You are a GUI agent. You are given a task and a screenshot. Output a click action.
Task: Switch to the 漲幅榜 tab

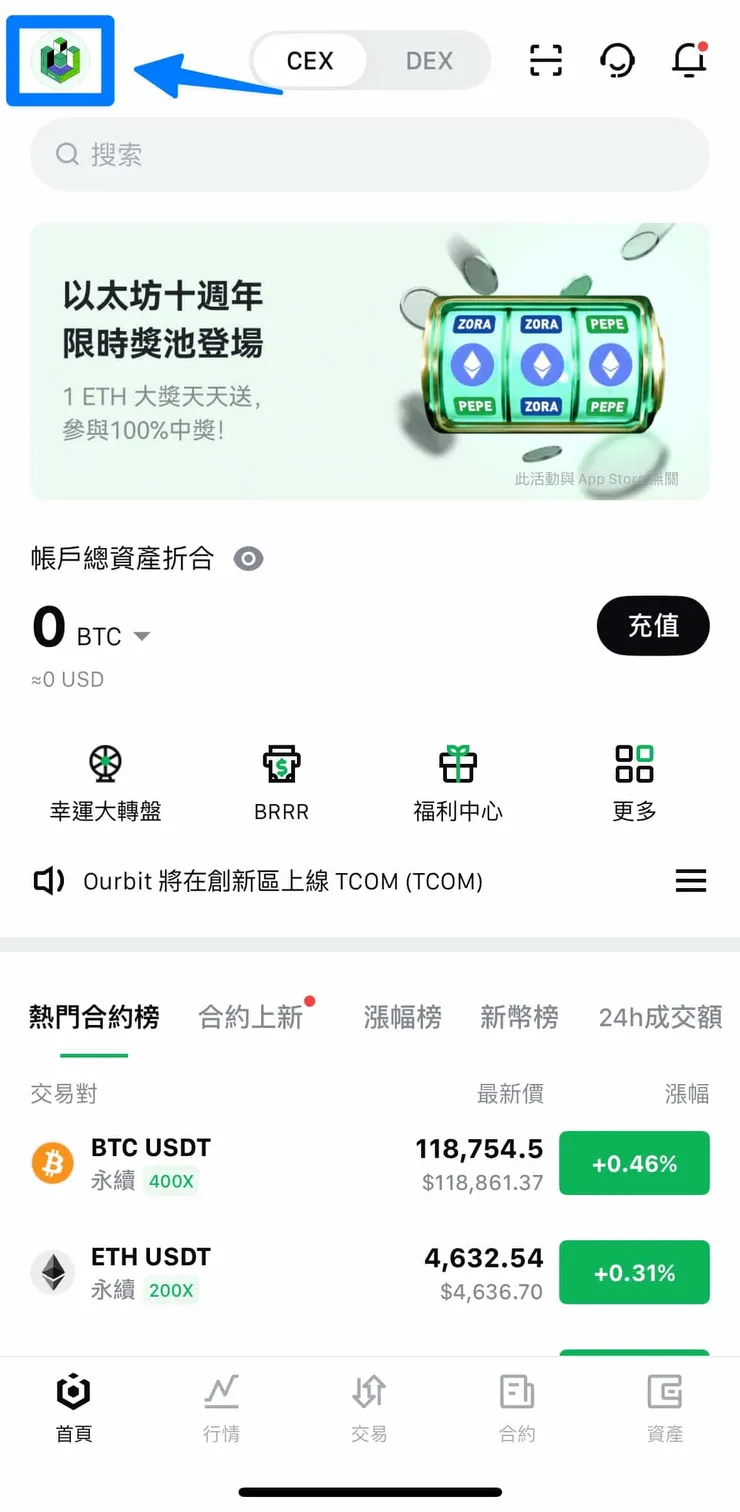[x=402, y=1017]
